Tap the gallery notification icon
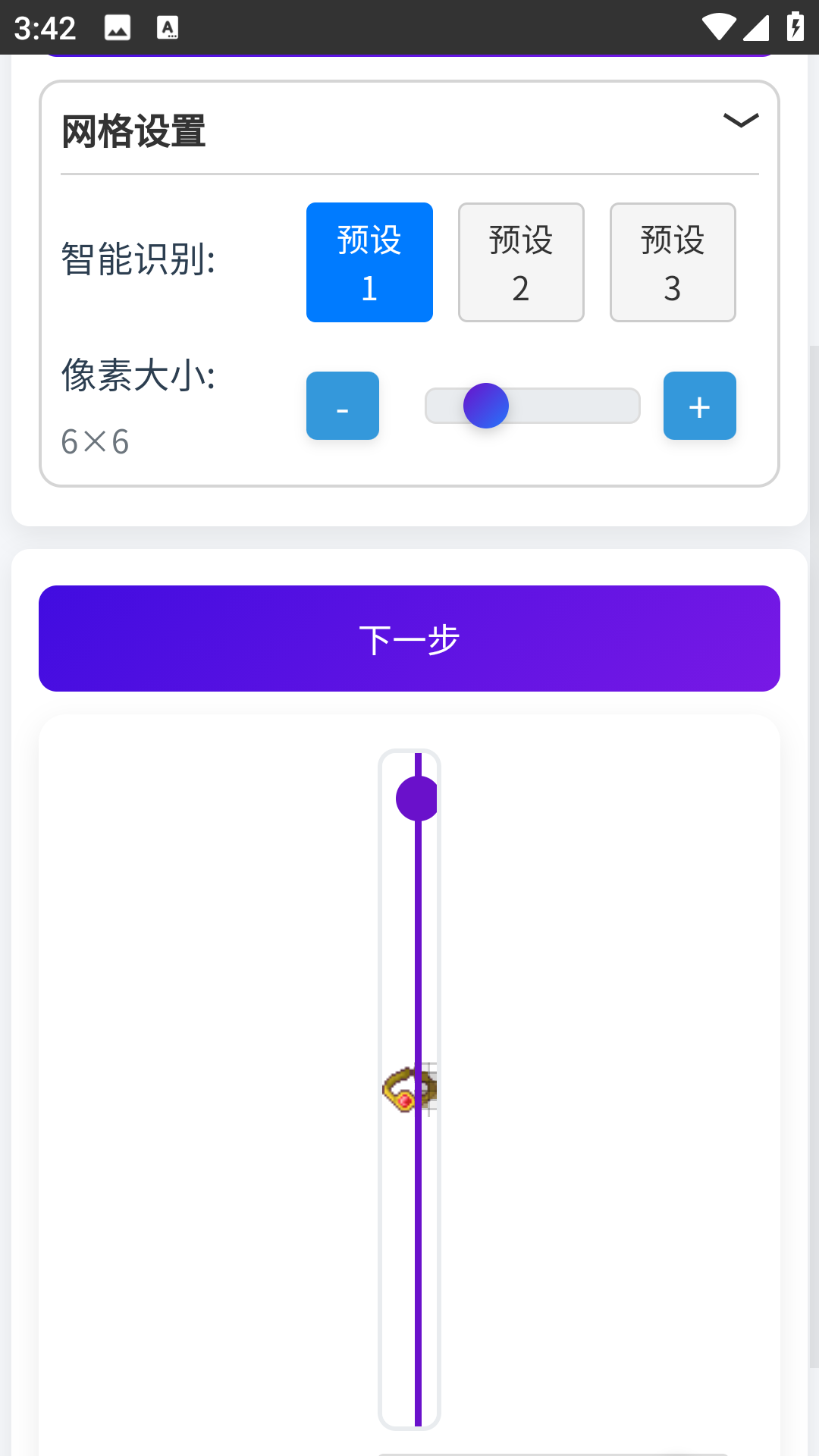Viewport: 819px width, 1456px height. pyautogui.click(x=118, y=27)
